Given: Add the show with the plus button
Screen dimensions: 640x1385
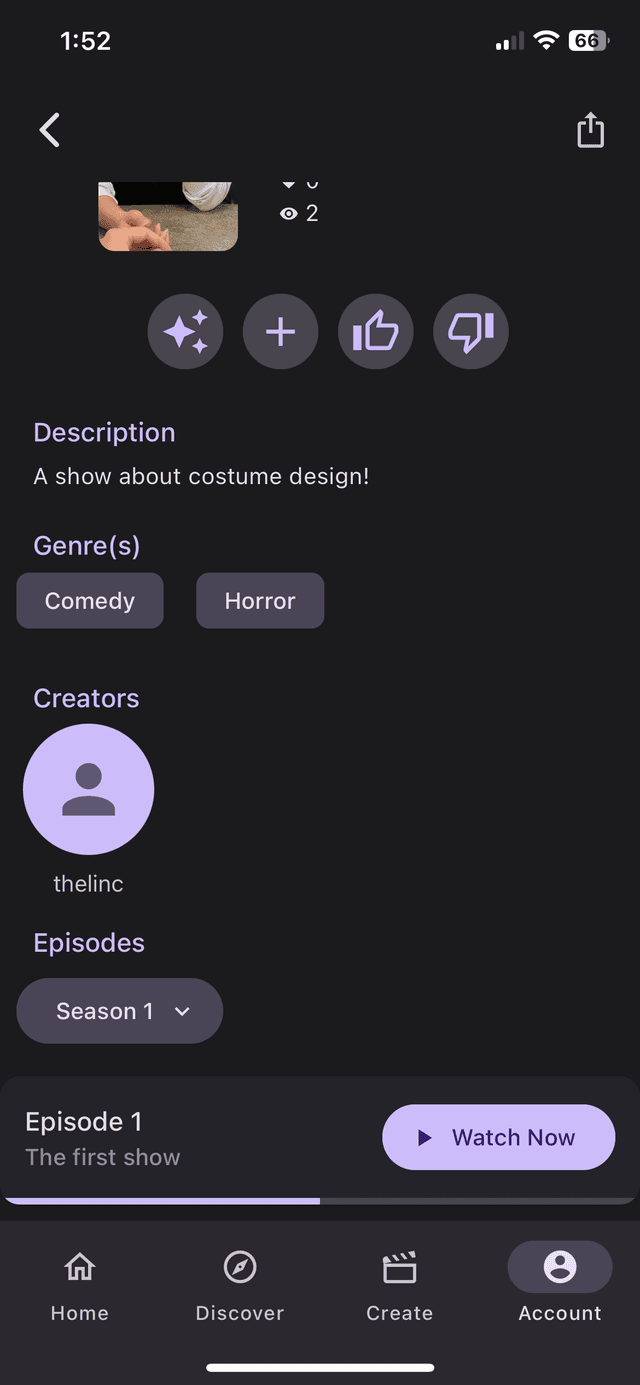Looking at the screenshot, I should point(280,331).
